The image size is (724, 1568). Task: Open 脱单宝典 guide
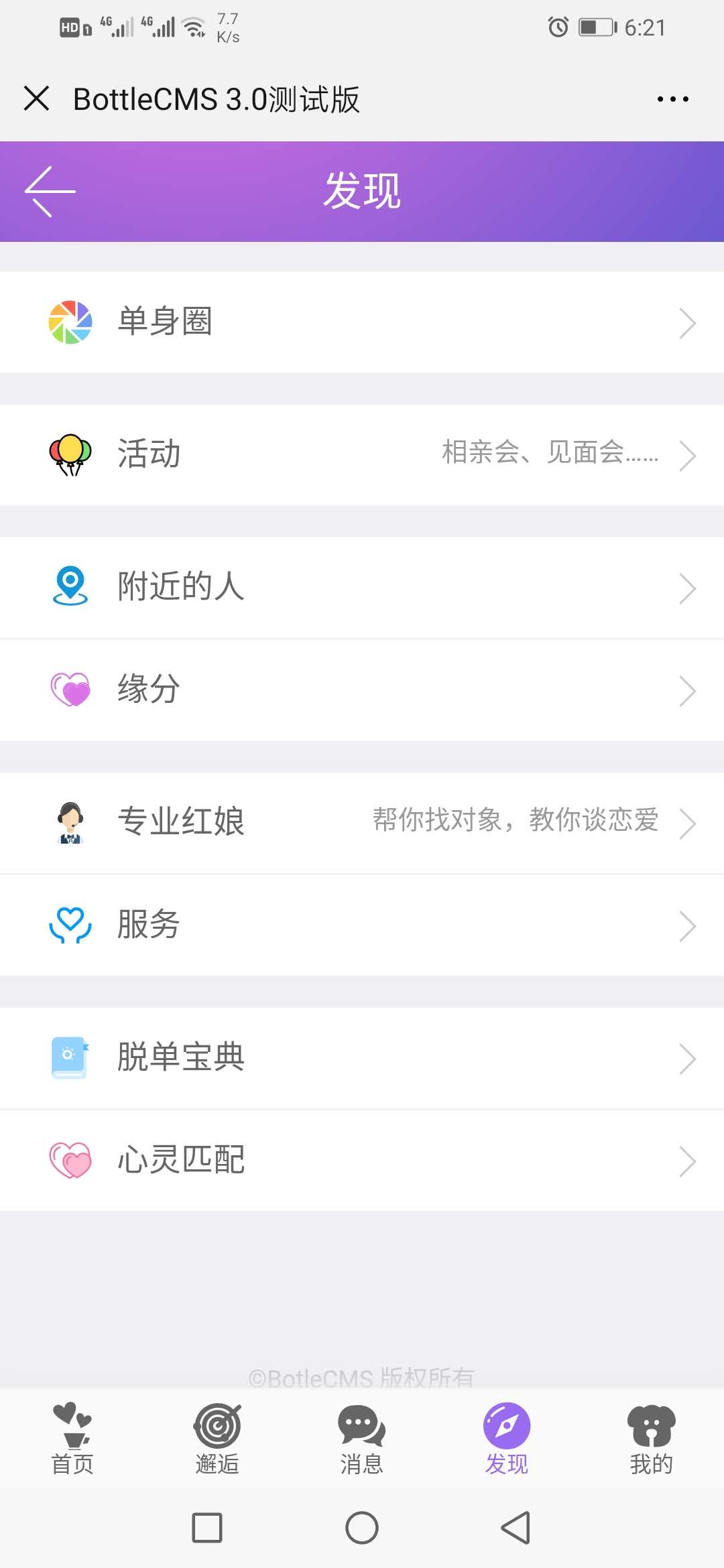(x=362, y=1058)
